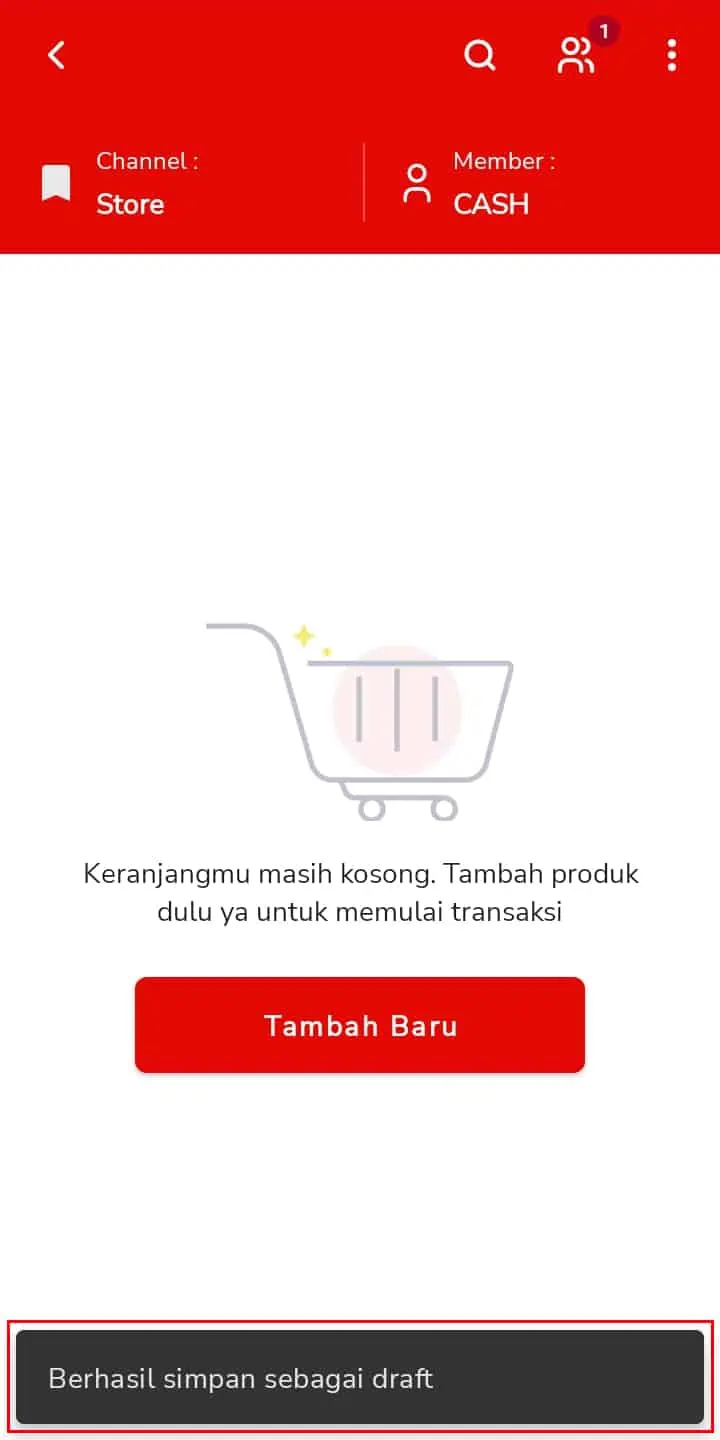The height and width of the screenshot is (1440, 720).
Task: Tap the Tambah Baru button
Action: (x=360, y=1025)
